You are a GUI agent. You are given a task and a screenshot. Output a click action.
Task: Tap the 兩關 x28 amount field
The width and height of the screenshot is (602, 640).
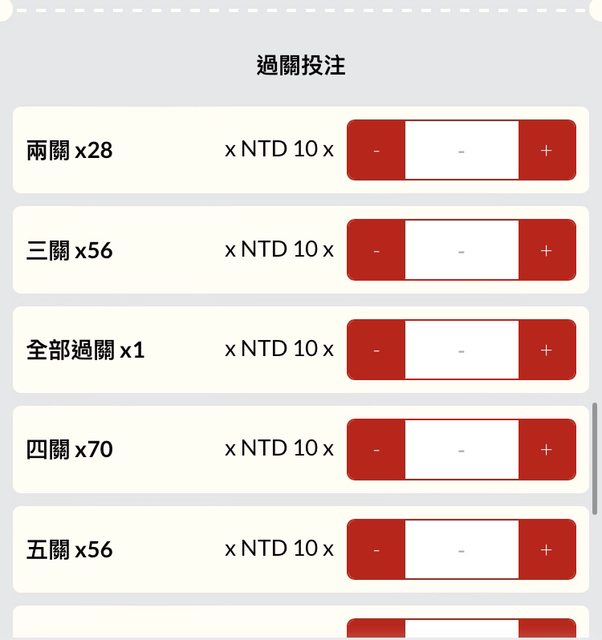[x=461, y=150]
